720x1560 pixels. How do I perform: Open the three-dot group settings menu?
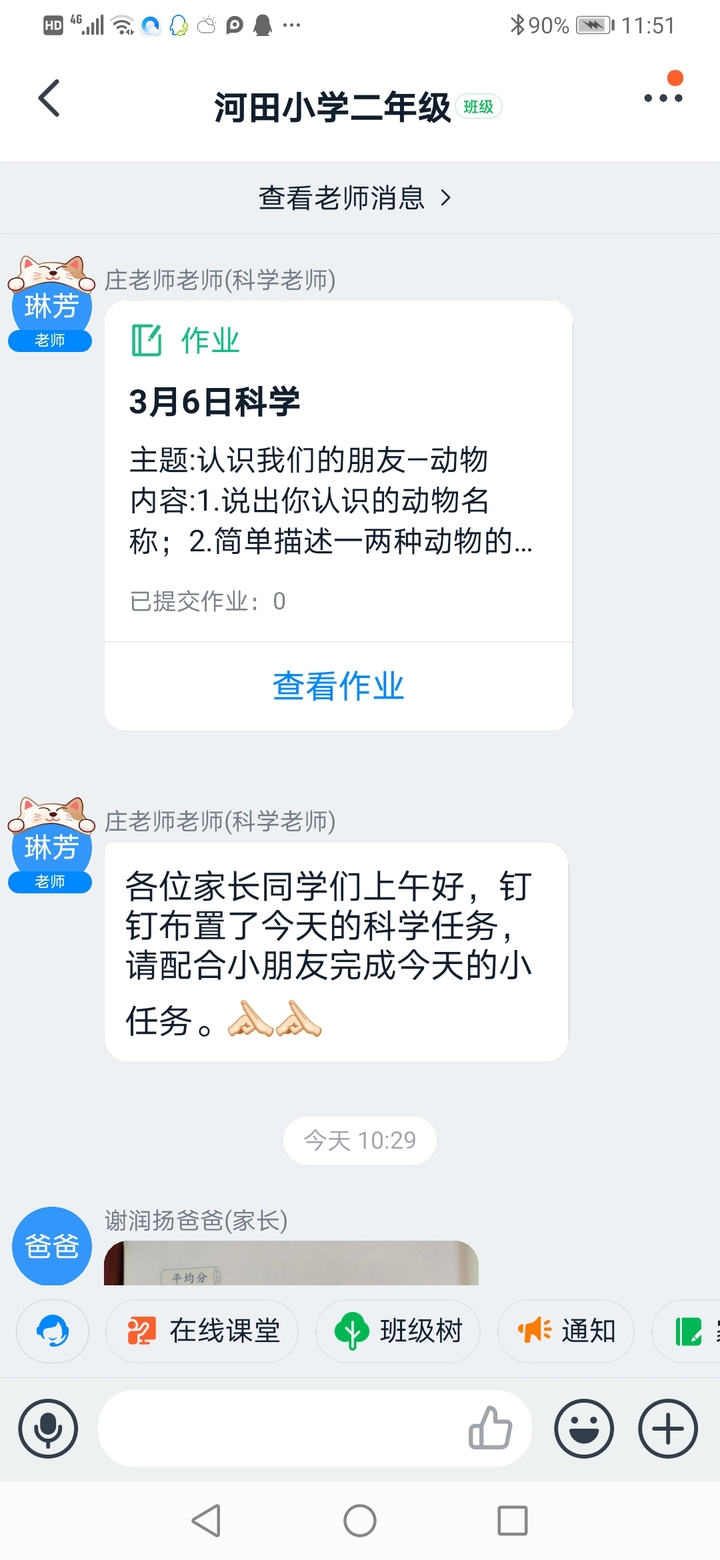(x=662, y=98)
